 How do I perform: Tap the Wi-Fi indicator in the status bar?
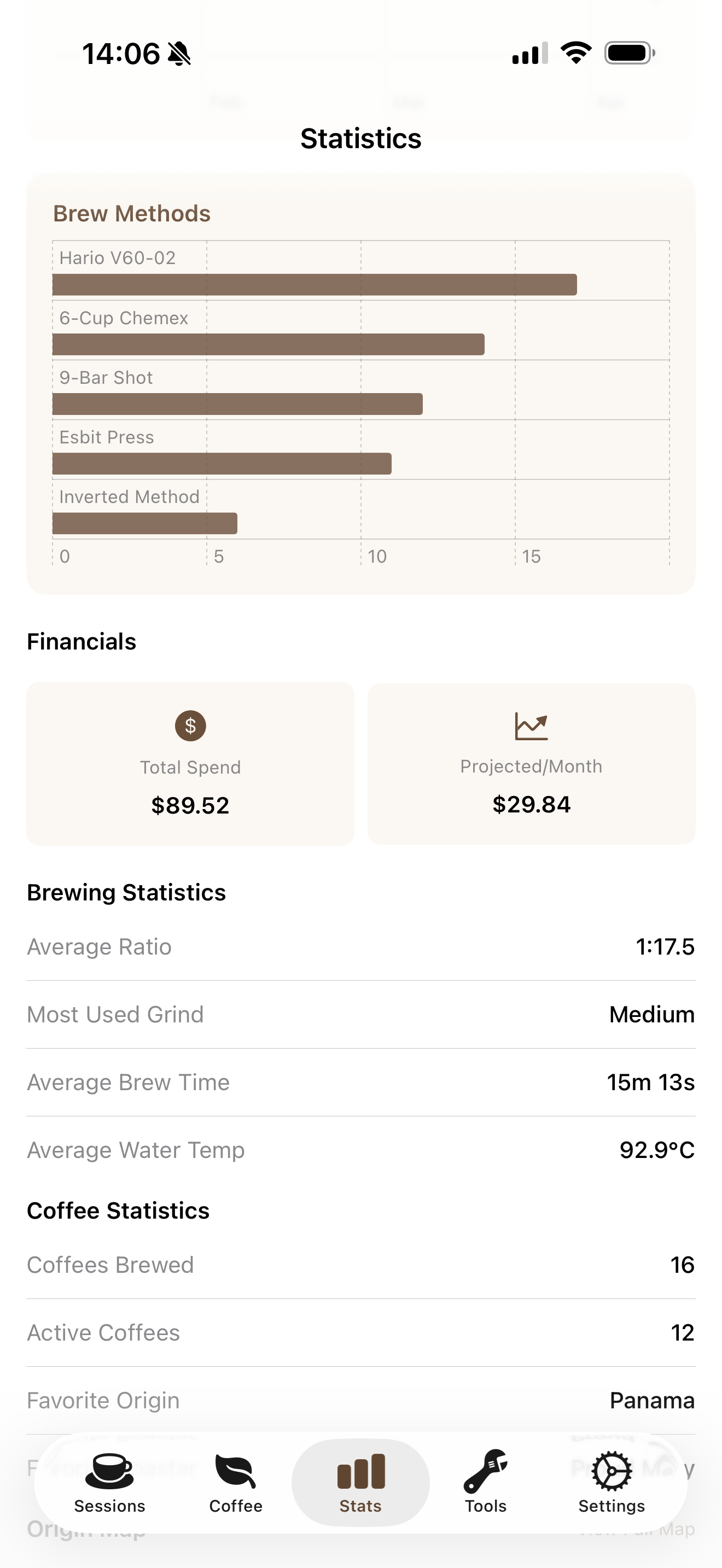coord(574,52)
